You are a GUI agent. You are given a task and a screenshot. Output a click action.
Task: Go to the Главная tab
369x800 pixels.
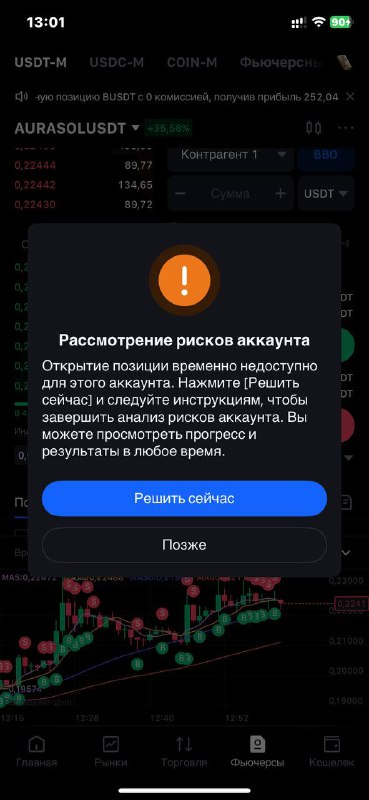point(36,752)
